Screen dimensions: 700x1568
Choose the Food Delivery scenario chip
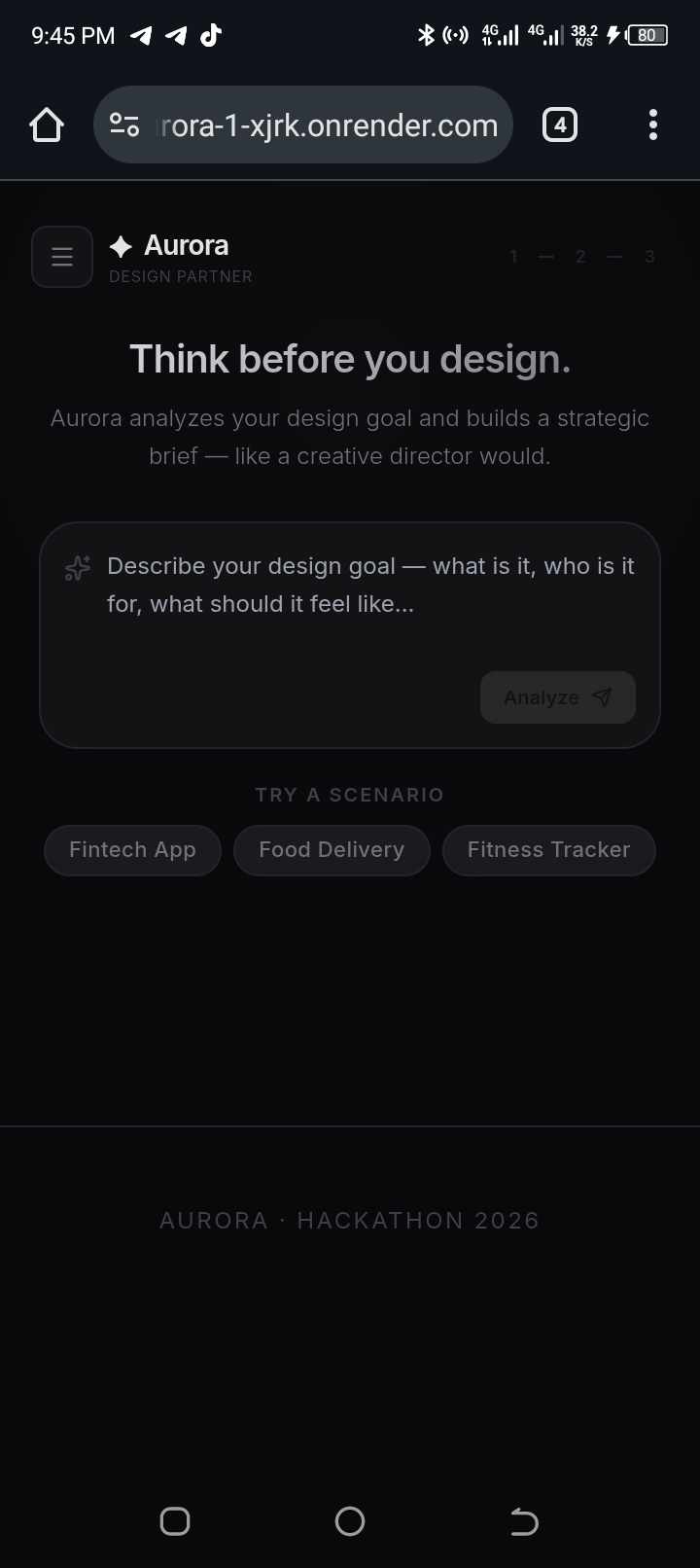click(x=332, y=850)
